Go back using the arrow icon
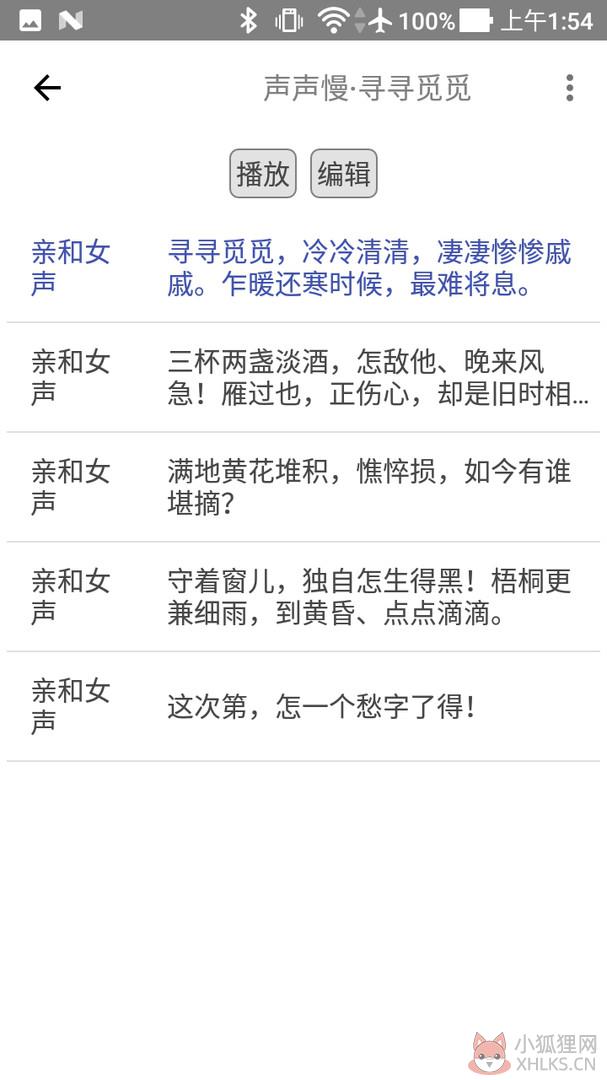 tap(47, 88)
